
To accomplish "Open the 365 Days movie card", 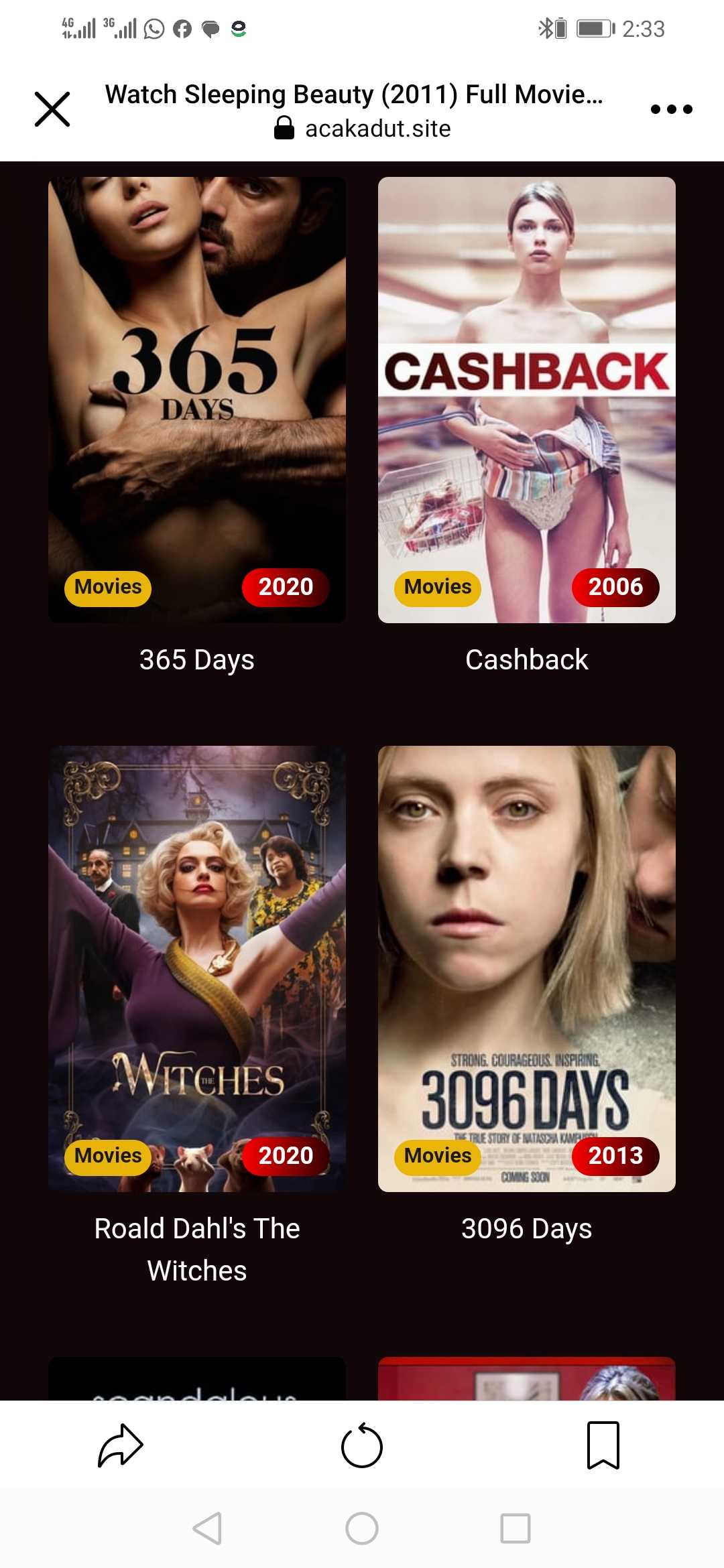I will pos(197,400).
